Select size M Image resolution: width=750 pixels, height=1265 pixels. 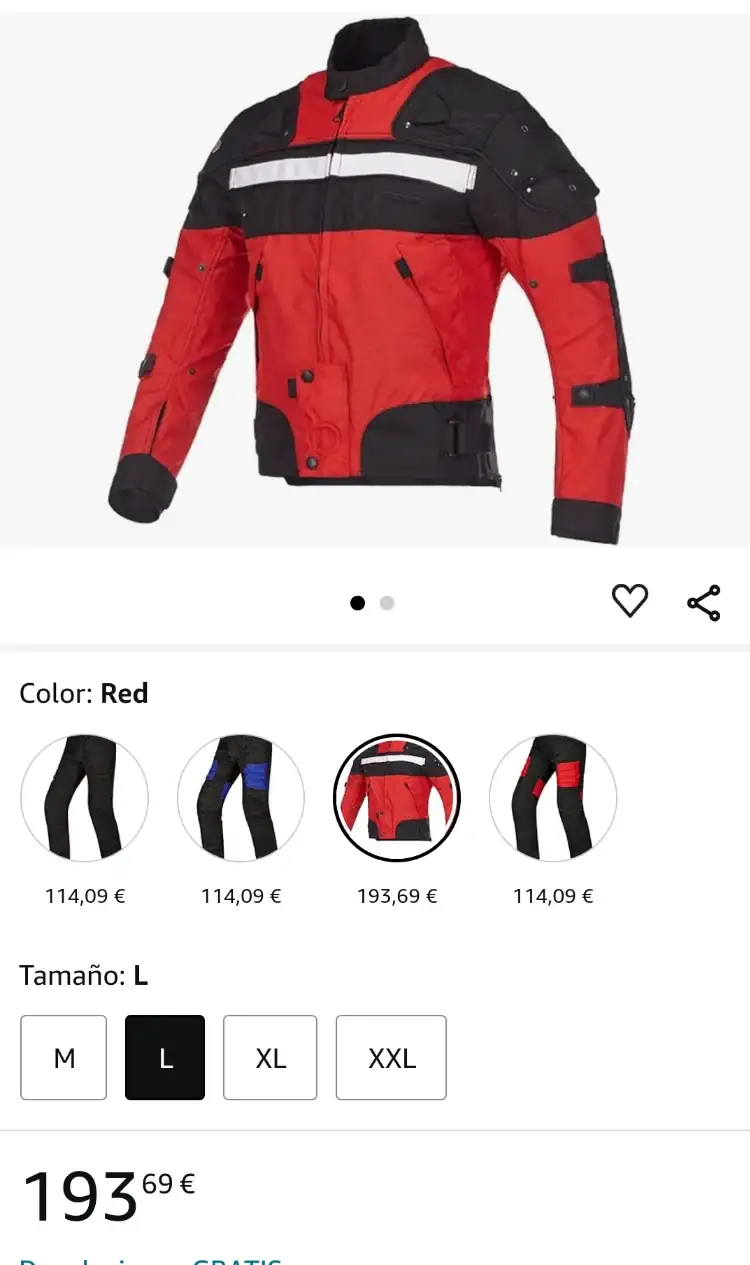tap(64, 1057)
